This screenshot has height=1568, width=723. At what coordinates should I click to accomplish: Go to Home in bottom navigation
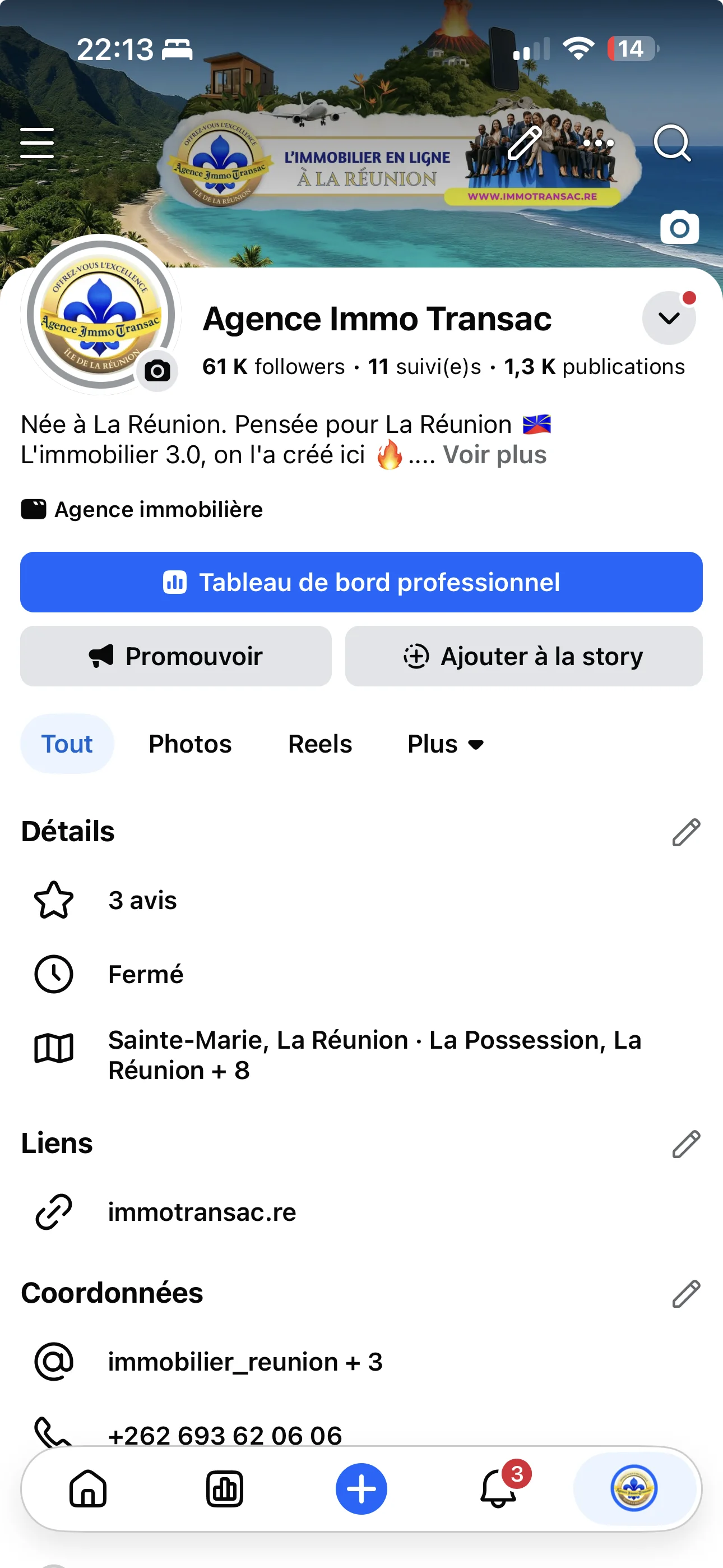click(x=87, y=1490)
